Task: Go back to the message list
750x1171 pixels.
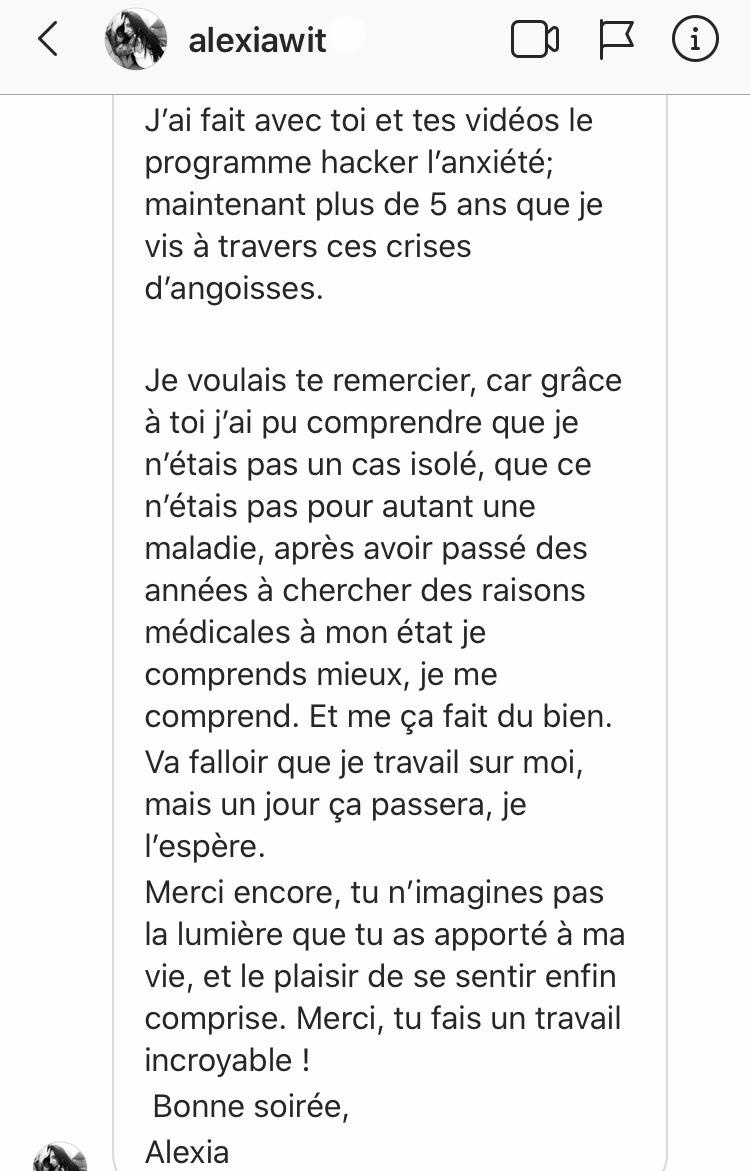Action: (48, 40)
